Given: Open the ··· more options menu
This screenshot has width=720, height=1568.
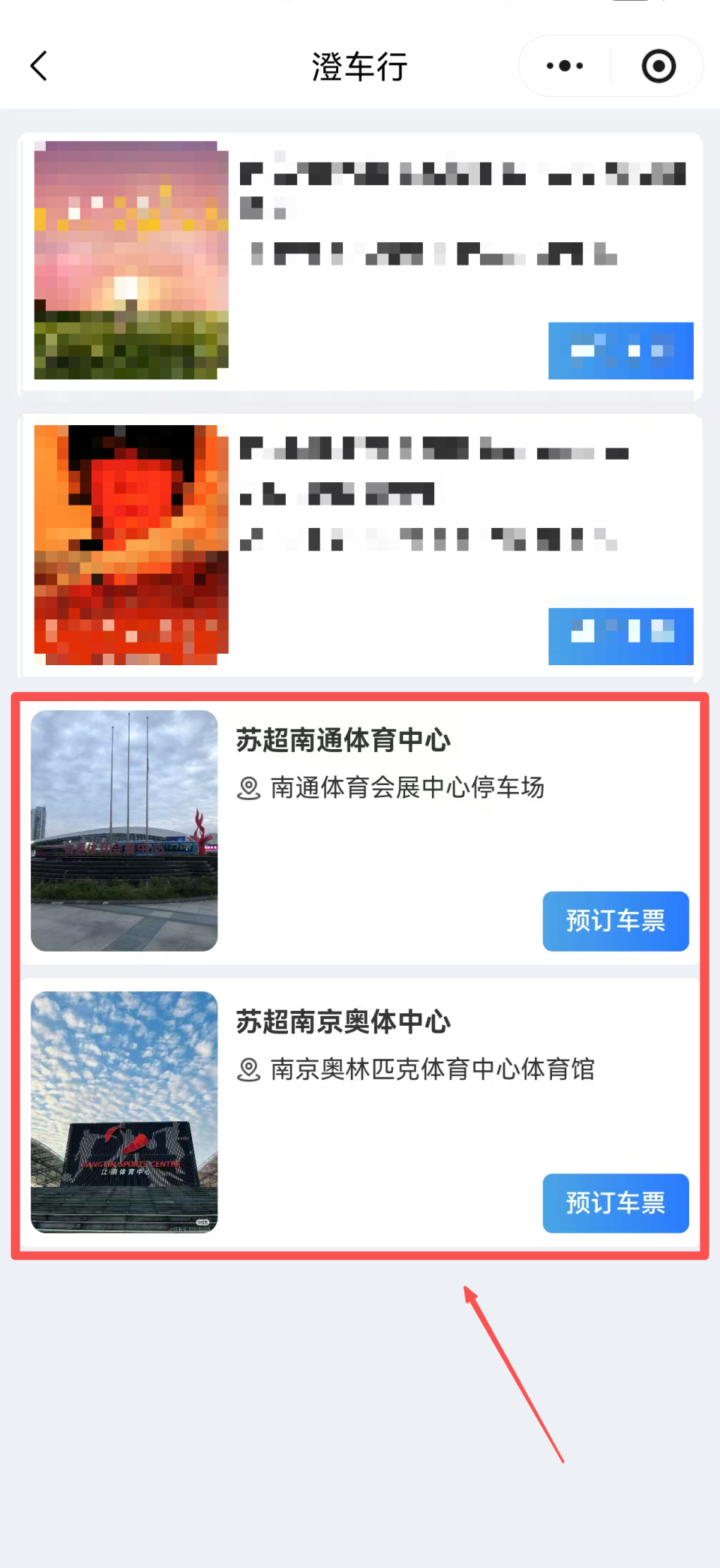Looking at the screenshot, I should coord(564,66).
